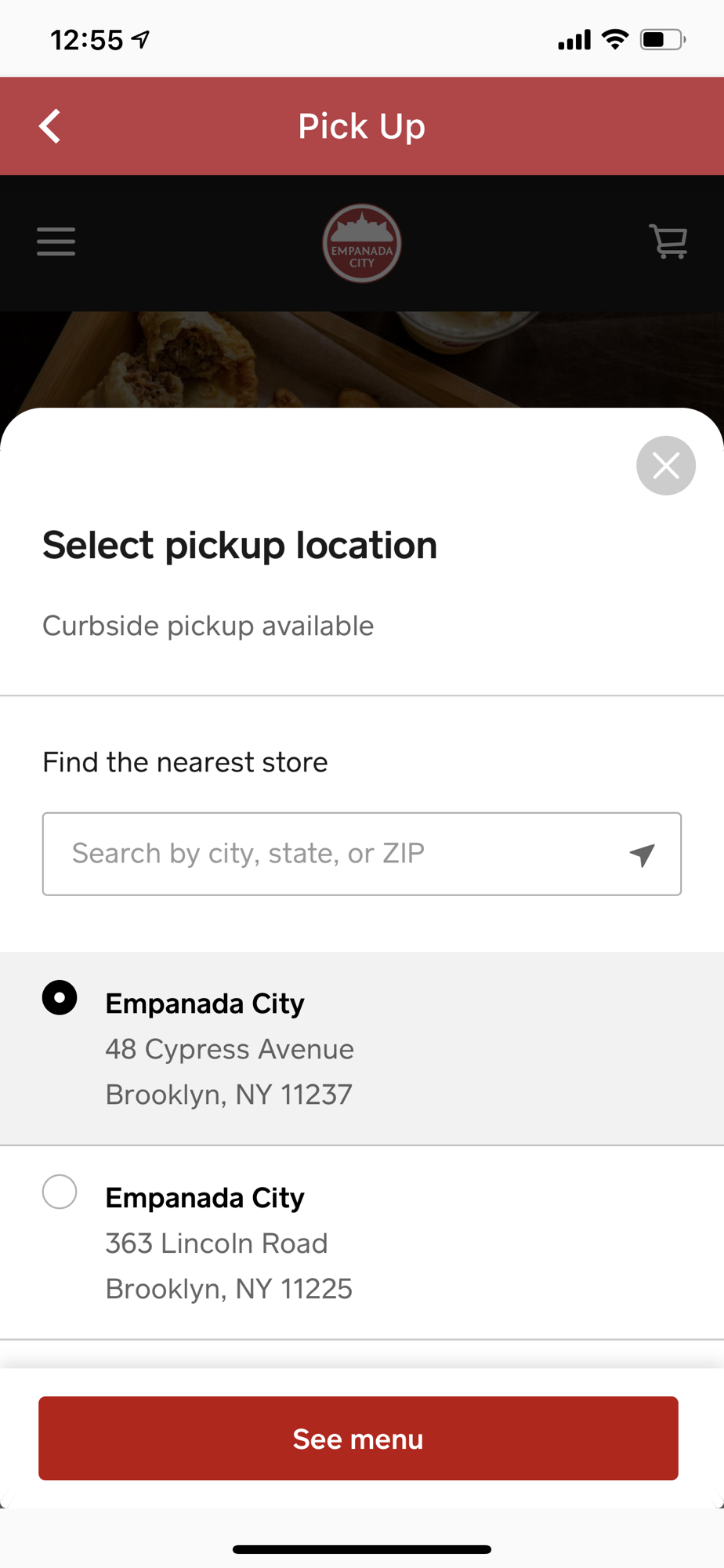Viewport: 724px width, 1568px height.
Task: Go back from the Pick Up screen
Action: pyautogui.click(x=50, y=126)
